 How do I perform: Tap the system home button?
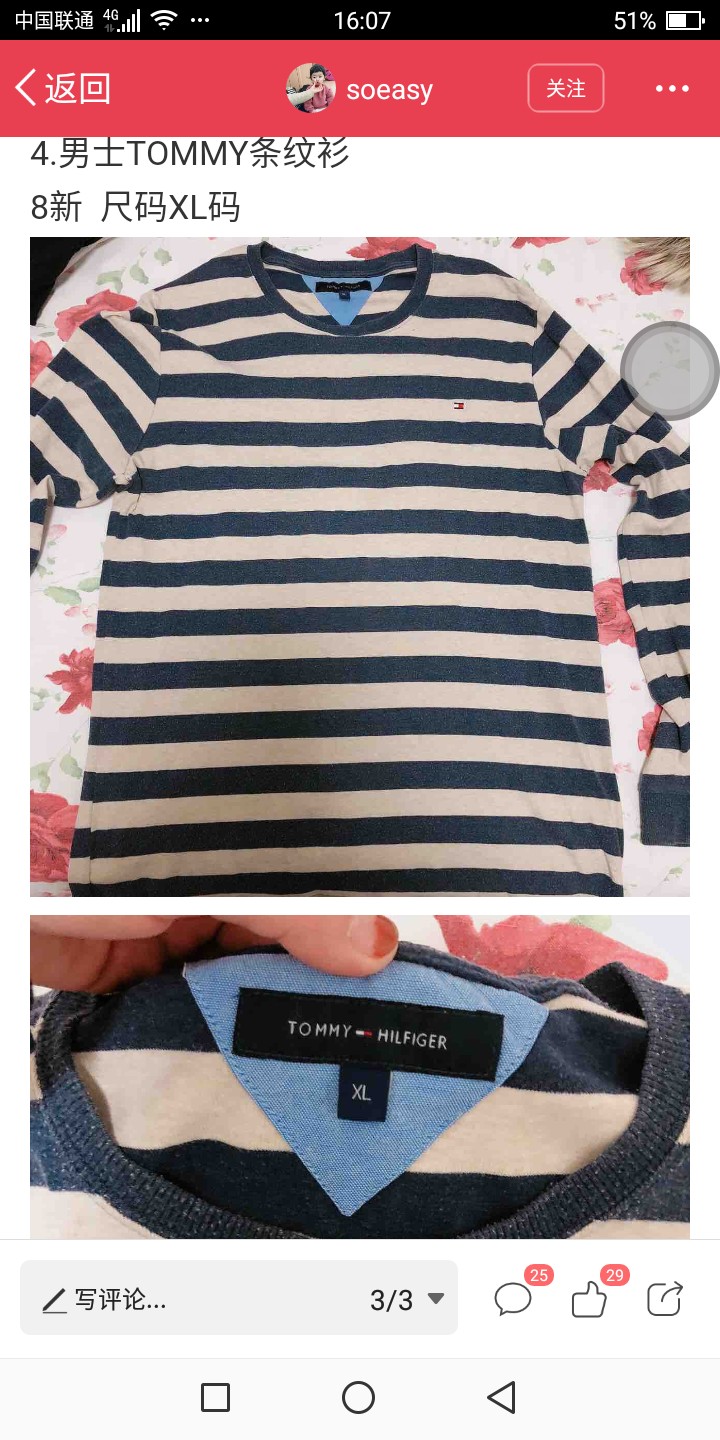click(358, 1397)
